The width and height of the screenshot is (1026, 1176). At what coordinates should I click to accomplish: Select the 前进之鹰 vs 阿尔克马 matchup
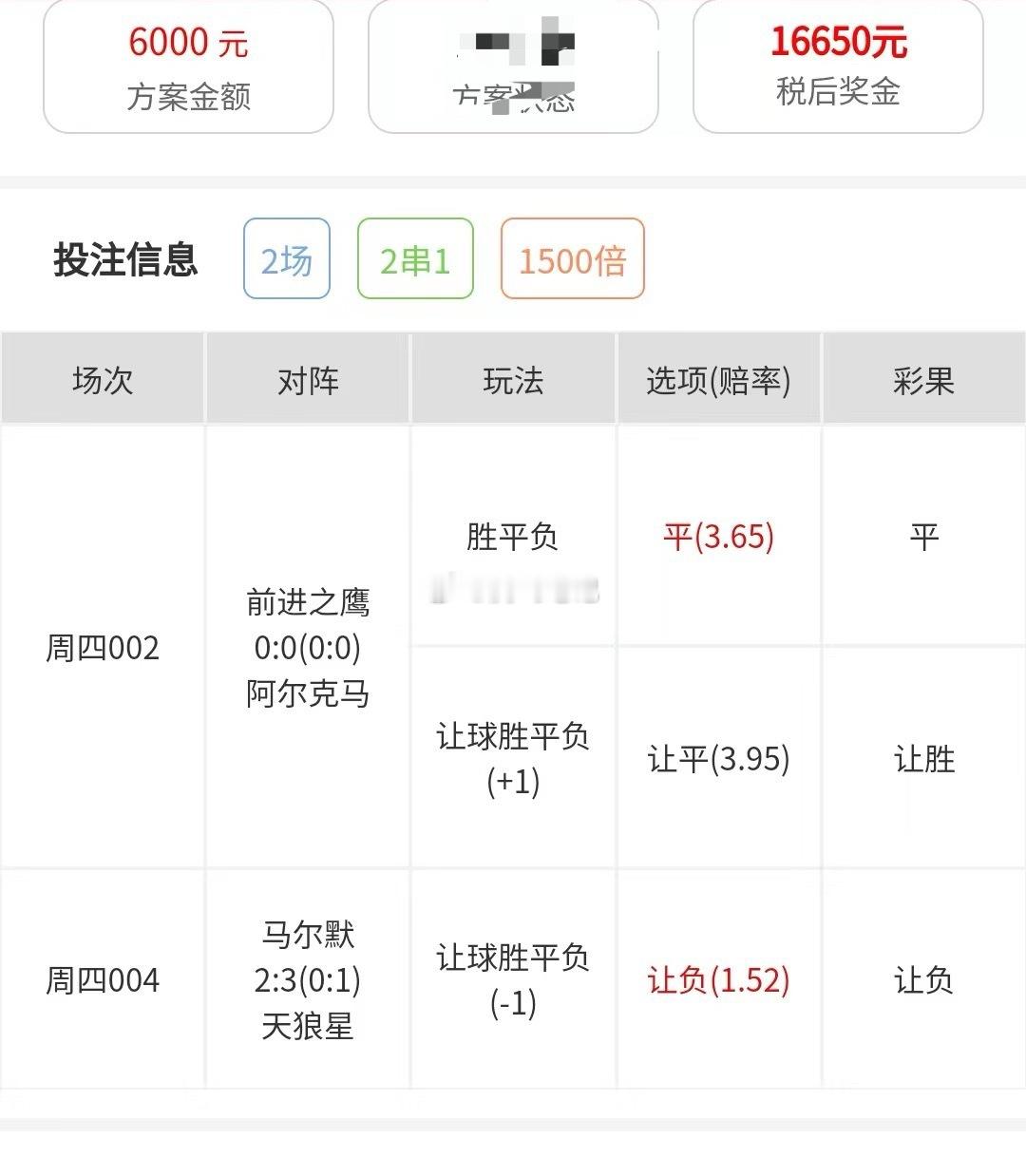306,648
